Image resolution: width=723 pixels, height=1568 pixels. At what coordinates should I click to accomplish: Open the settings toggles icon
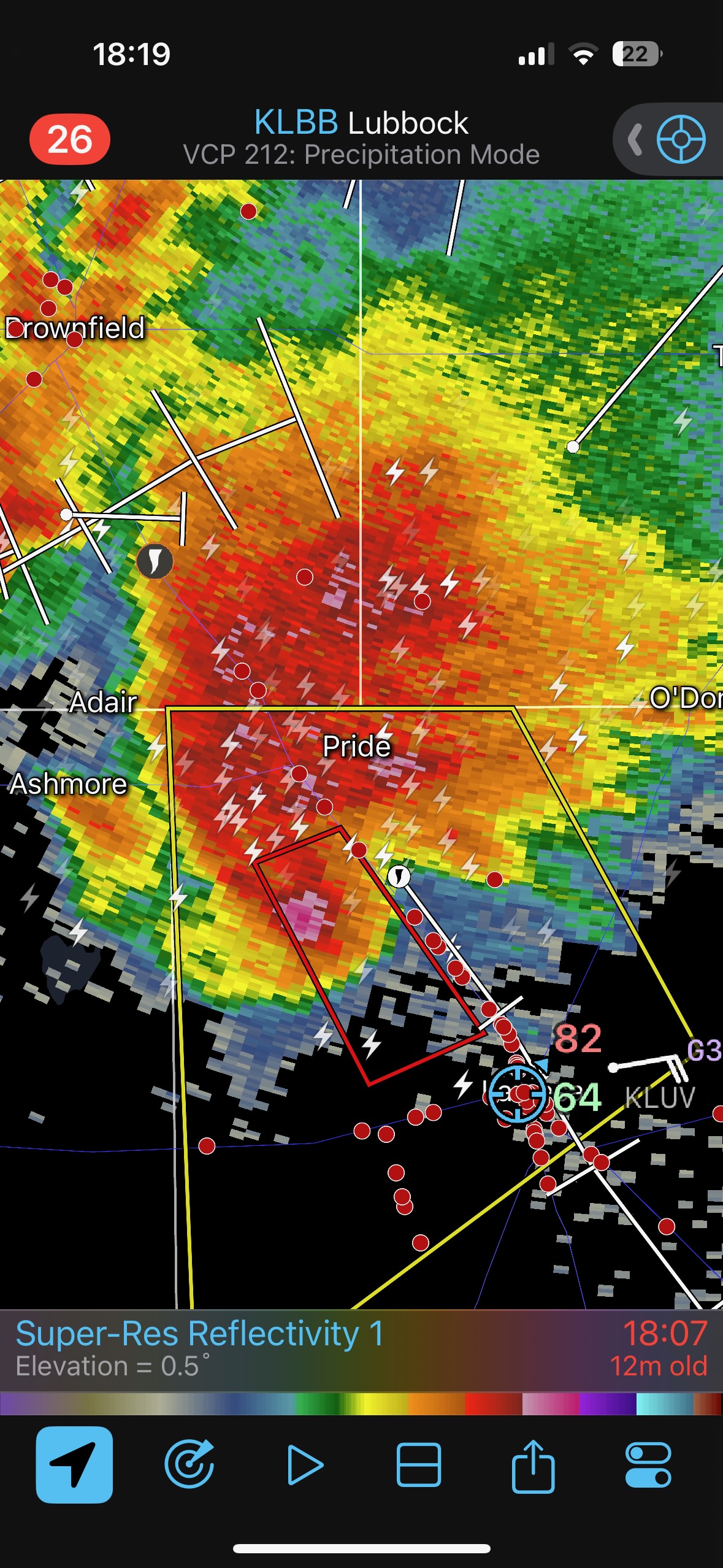tap(648, 1465)
